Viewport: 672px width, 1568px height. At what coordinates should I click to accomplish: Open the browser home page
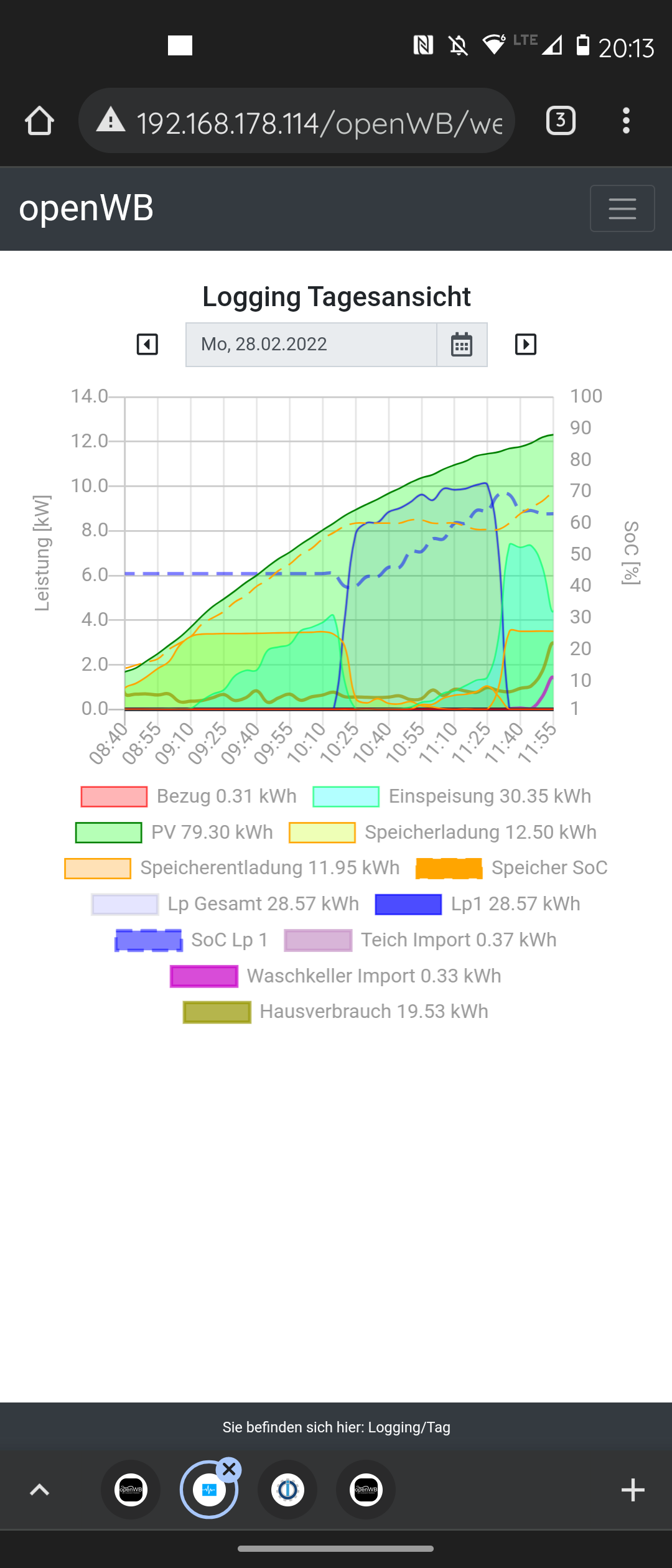(x=39, y=121)
